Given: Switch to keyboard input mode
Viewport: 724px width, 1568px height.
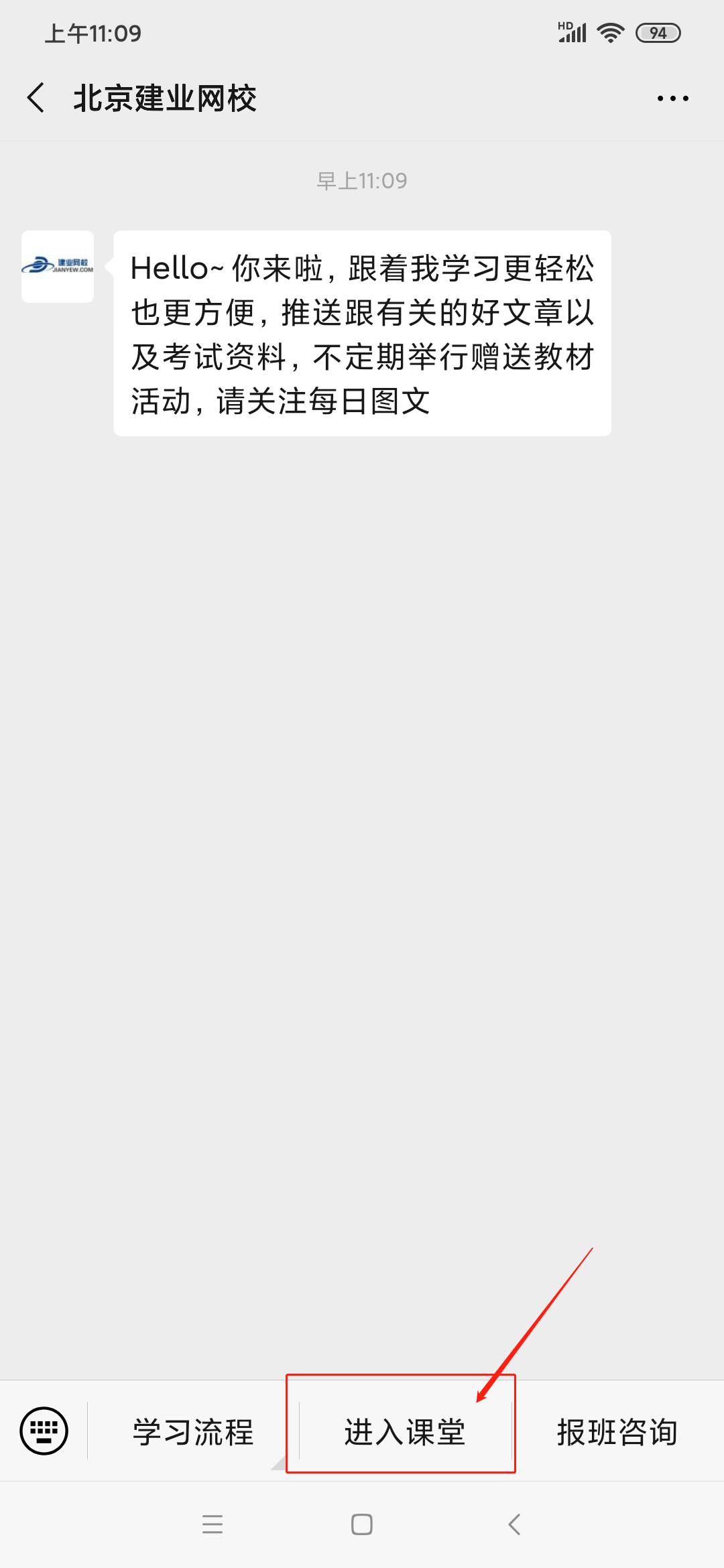Looking at the screenshot, I should coord(44,1431).
